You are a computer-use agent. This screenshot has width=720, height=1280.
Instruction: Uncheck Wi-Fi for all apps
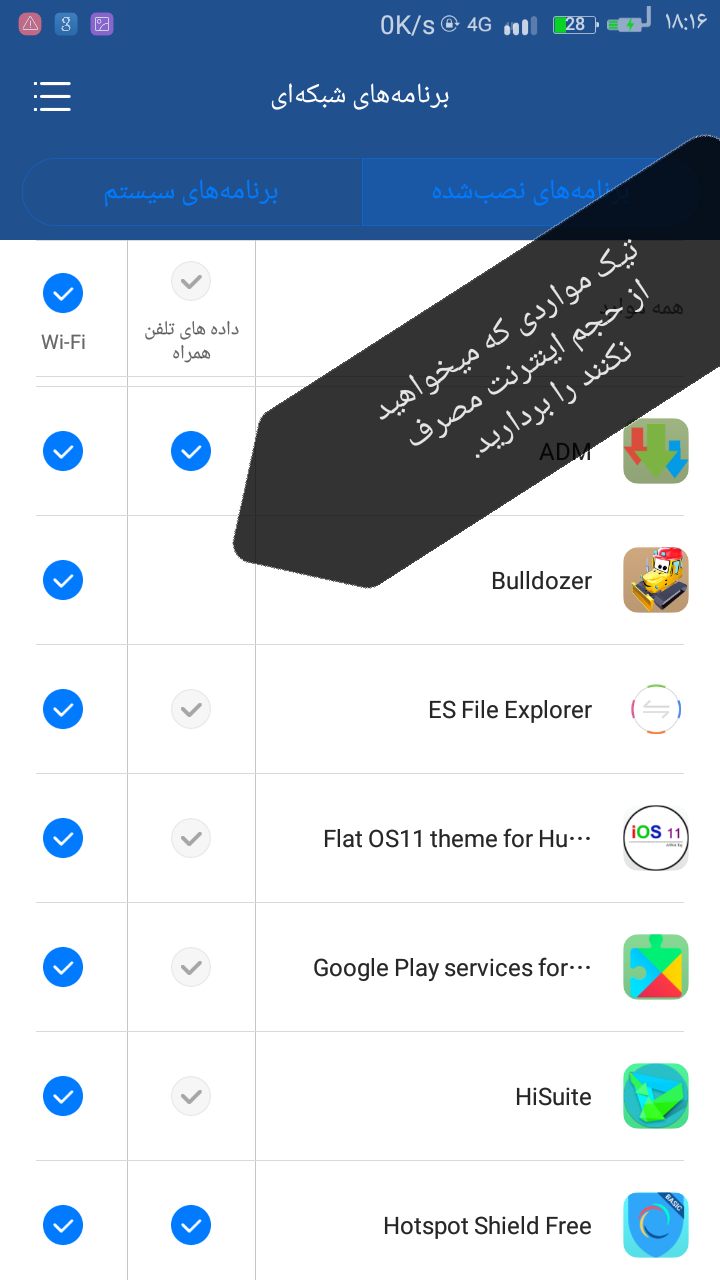63,294
